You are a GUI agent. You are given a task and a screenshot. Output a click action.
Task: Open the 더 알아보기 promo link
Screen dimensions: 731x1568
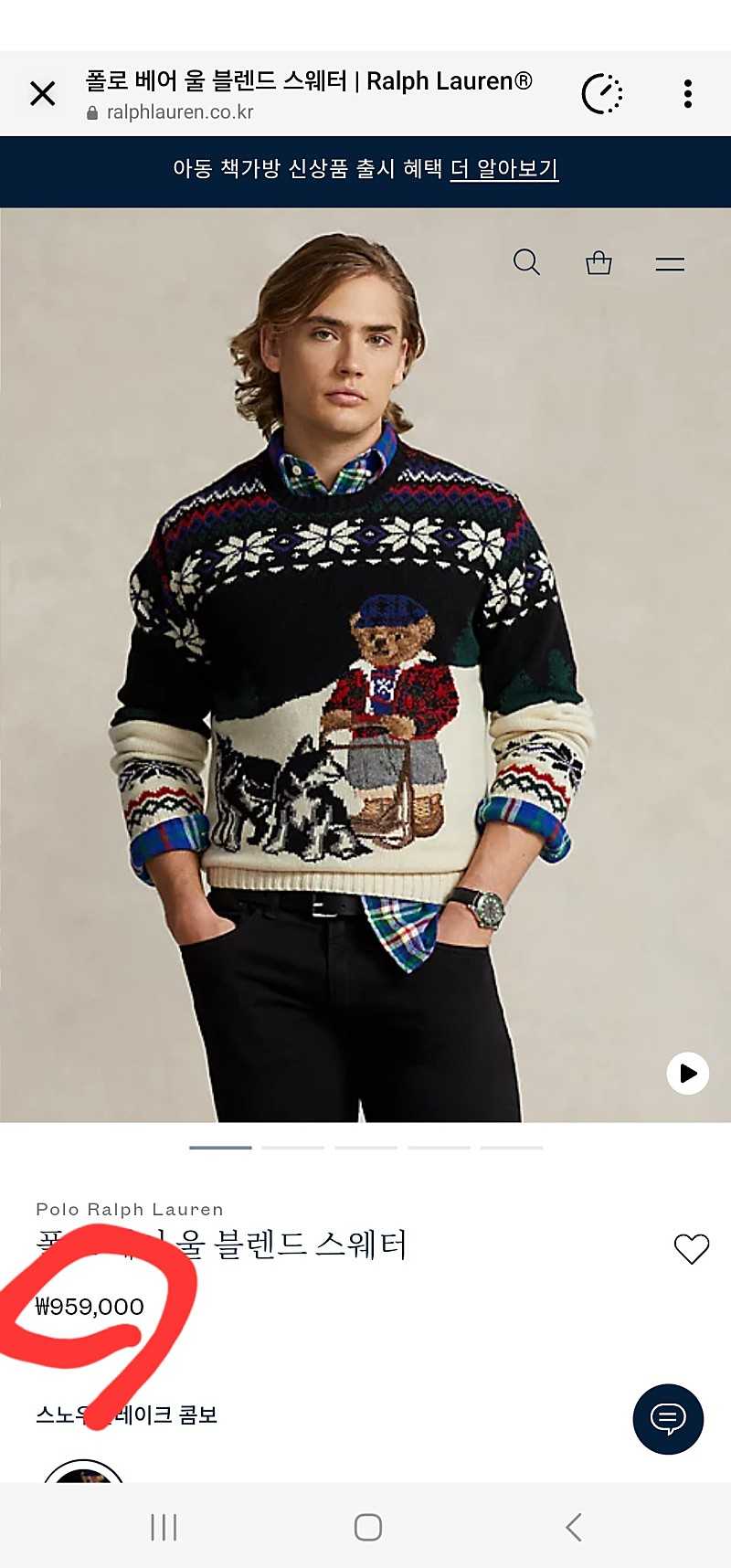click(x=503, y=168)
